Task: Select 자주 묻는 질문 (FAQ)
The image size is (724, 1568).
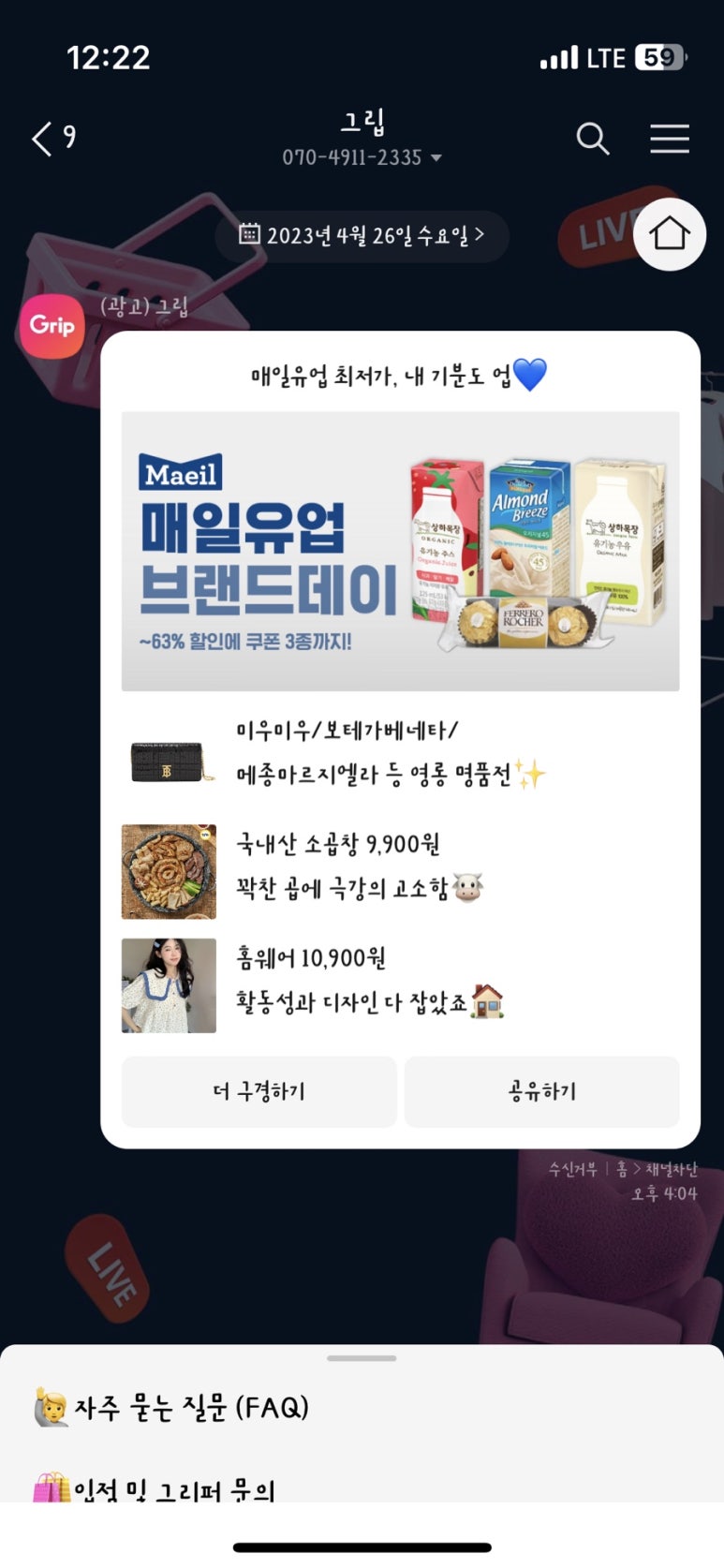Action: [x=362, y=1407]
